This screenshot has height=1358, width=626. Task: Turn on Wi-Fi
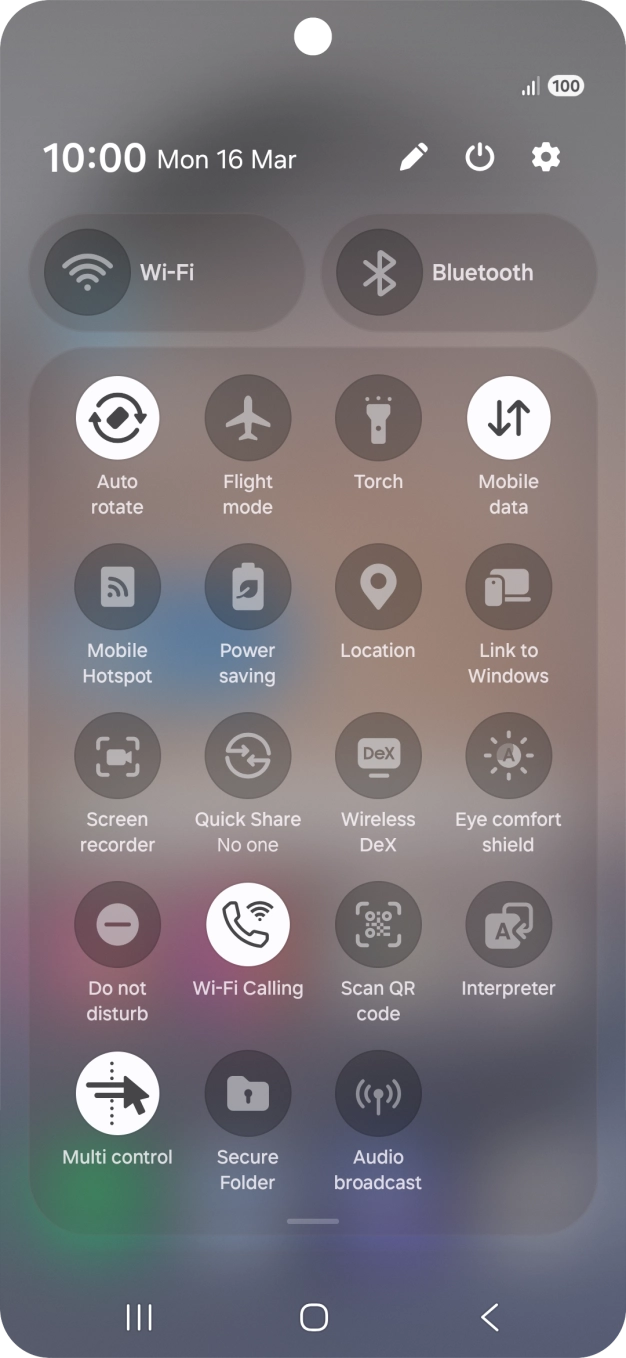(88, 272)
